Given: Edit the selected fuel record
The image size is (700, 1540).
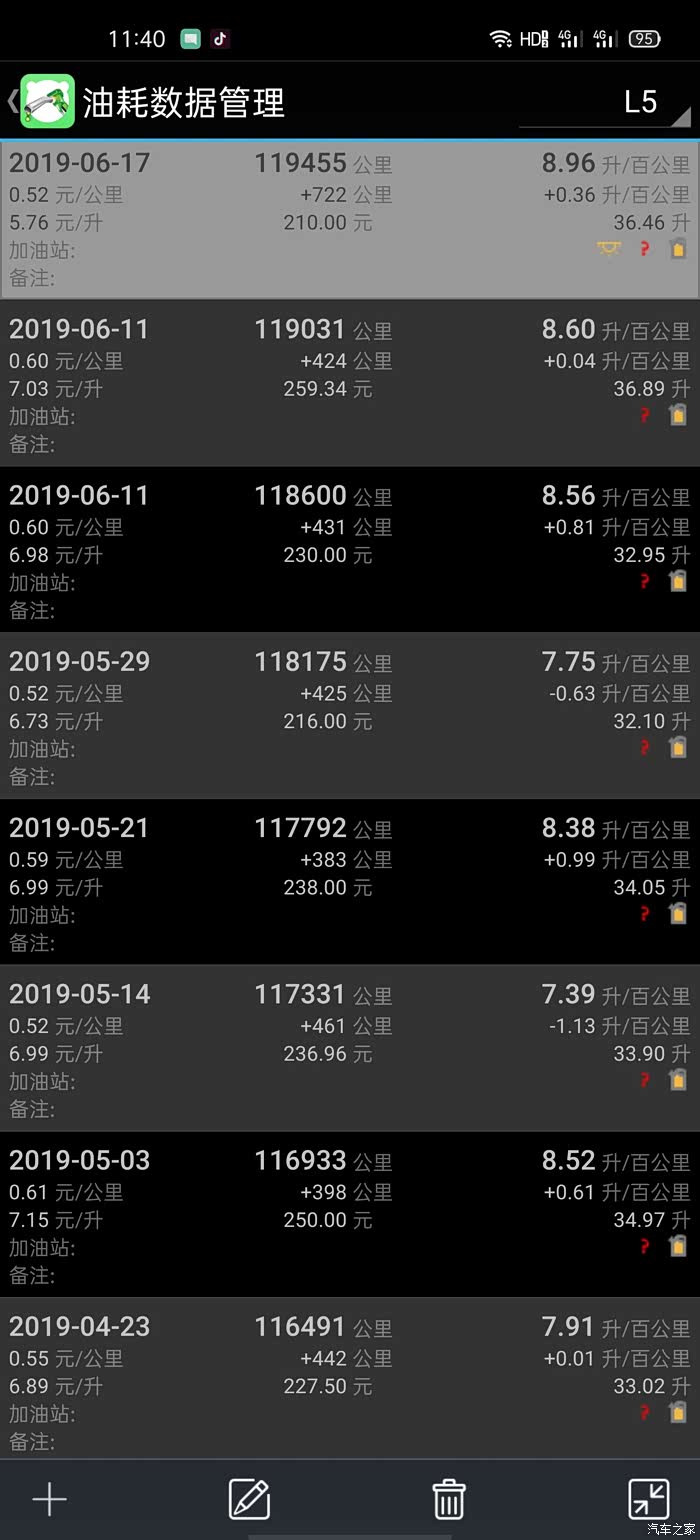Looking at the screenshot, I should (x=249, y=1499).
